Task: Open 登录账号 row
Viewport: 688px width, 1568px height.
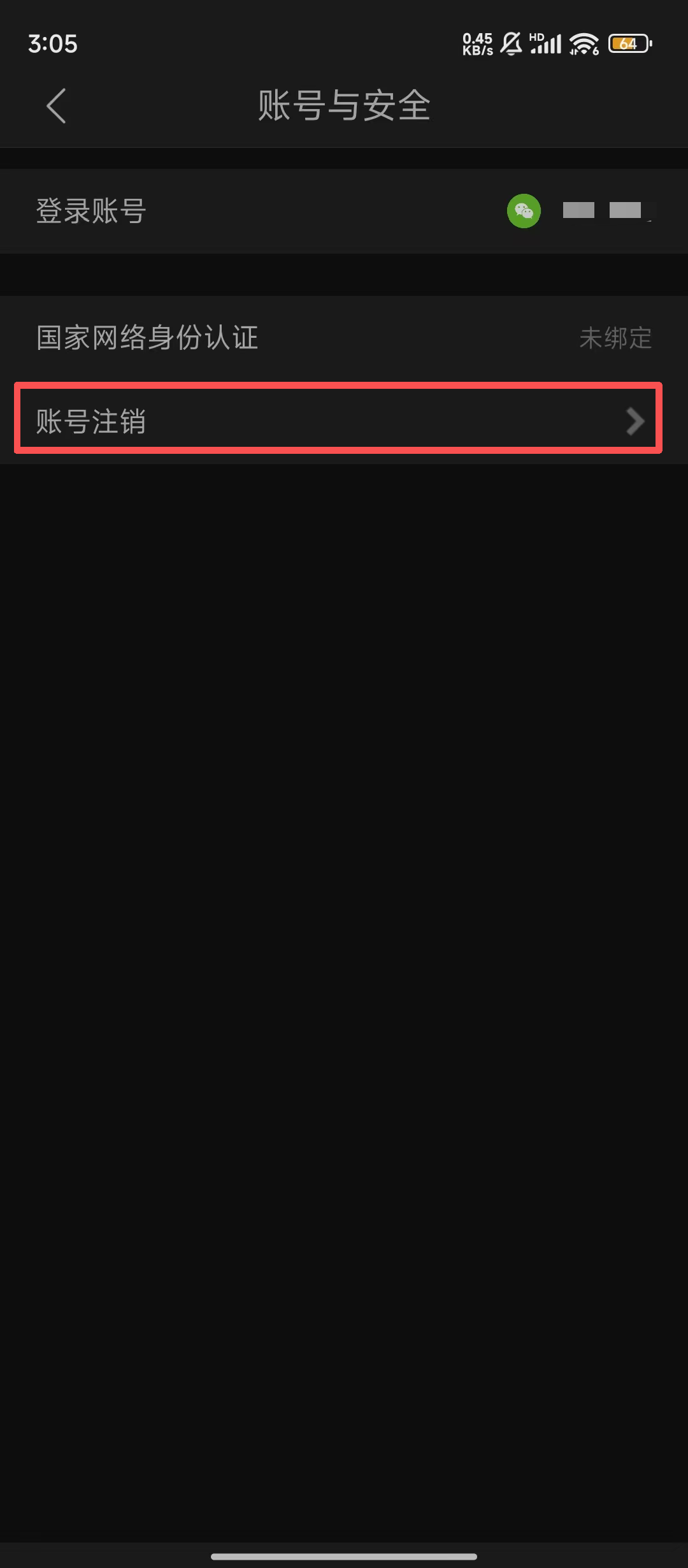Action: (x=344, y=211)
